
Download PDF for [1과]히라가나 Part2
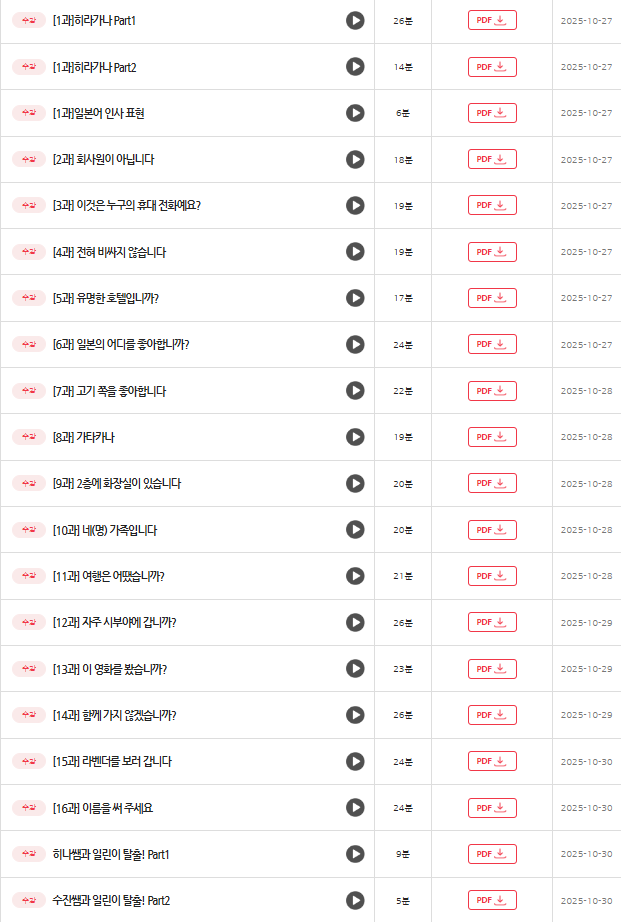click(492, 67)
